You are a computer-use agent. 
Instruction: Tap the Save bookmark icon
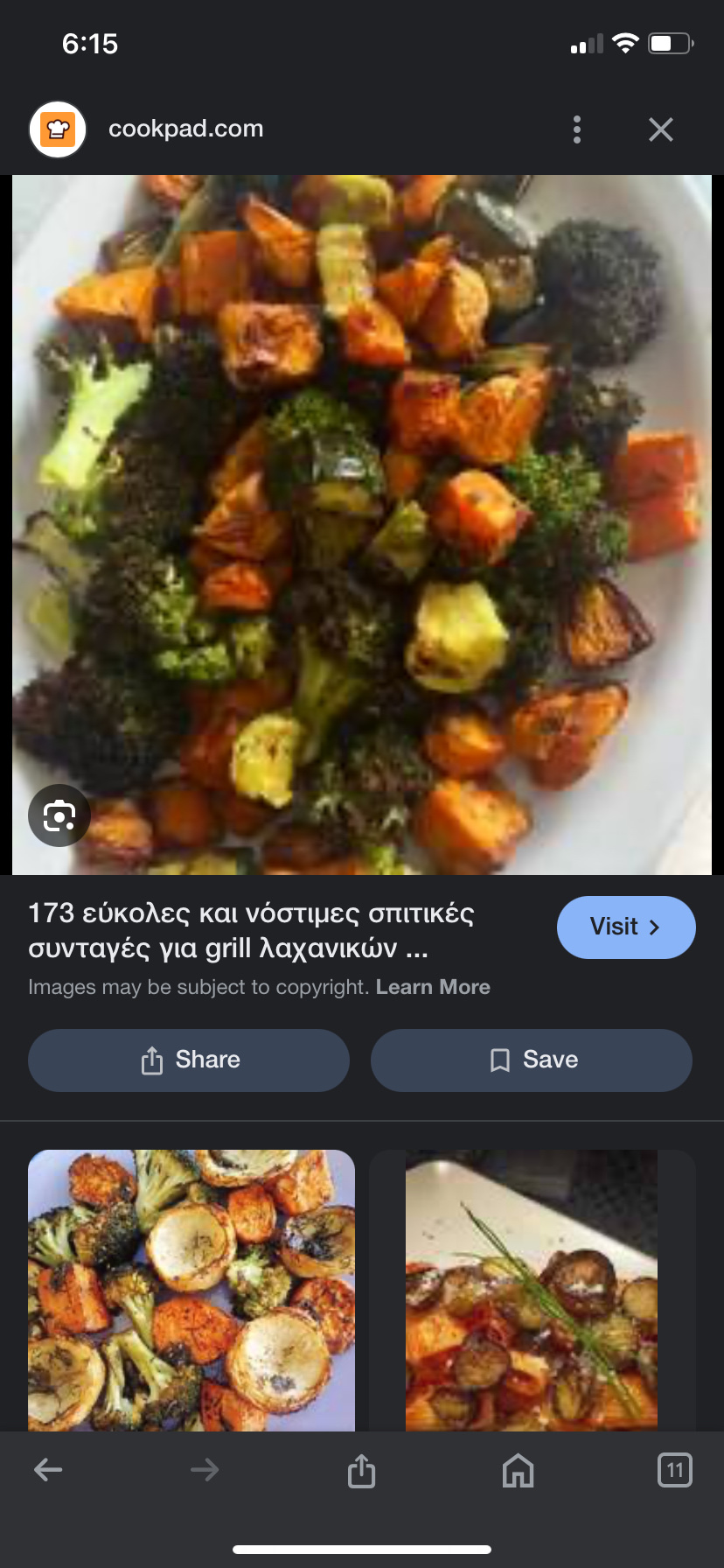click(x=499, y=1060)
